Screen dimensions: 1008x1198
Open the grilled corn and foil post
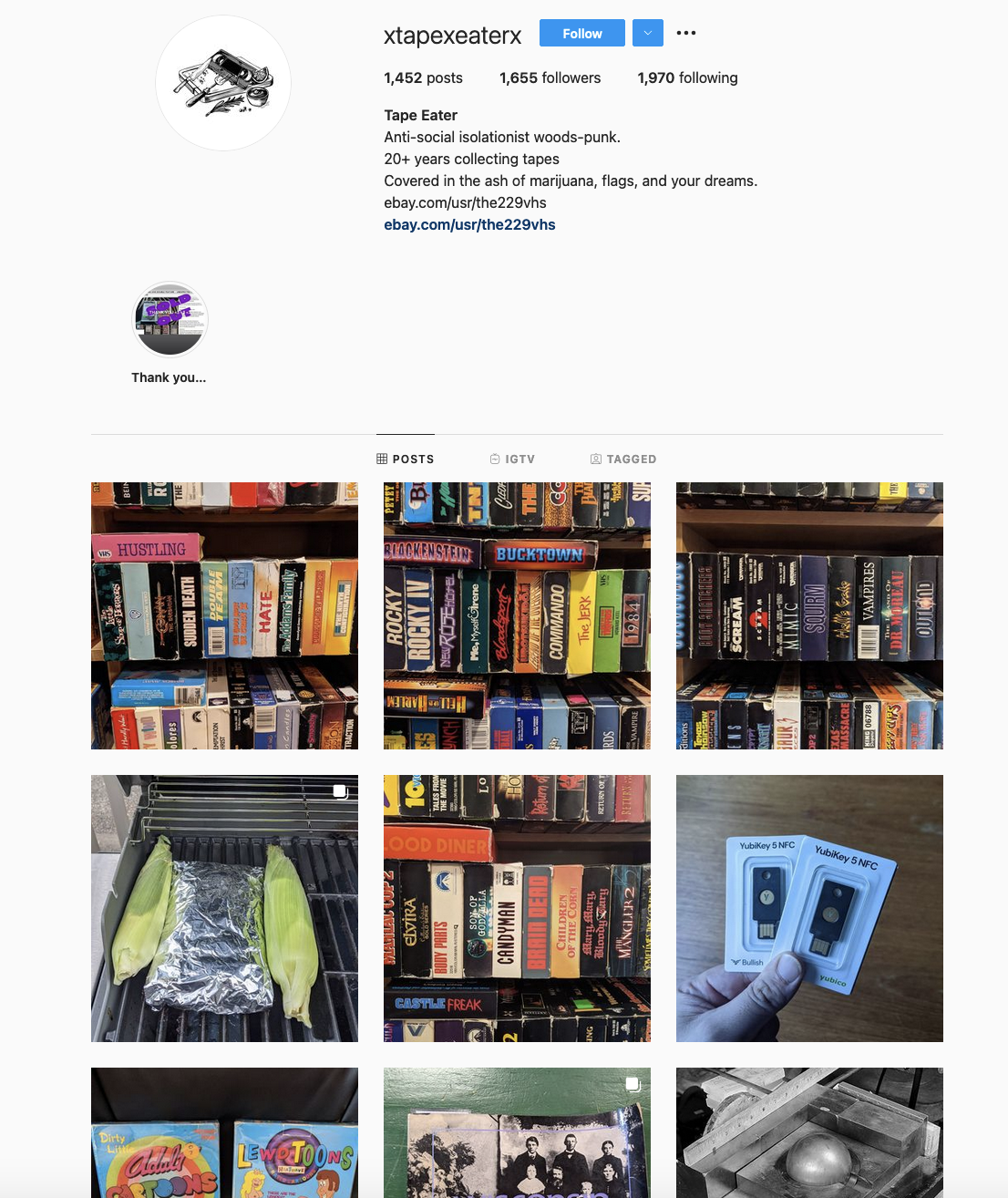pos(224,908)
